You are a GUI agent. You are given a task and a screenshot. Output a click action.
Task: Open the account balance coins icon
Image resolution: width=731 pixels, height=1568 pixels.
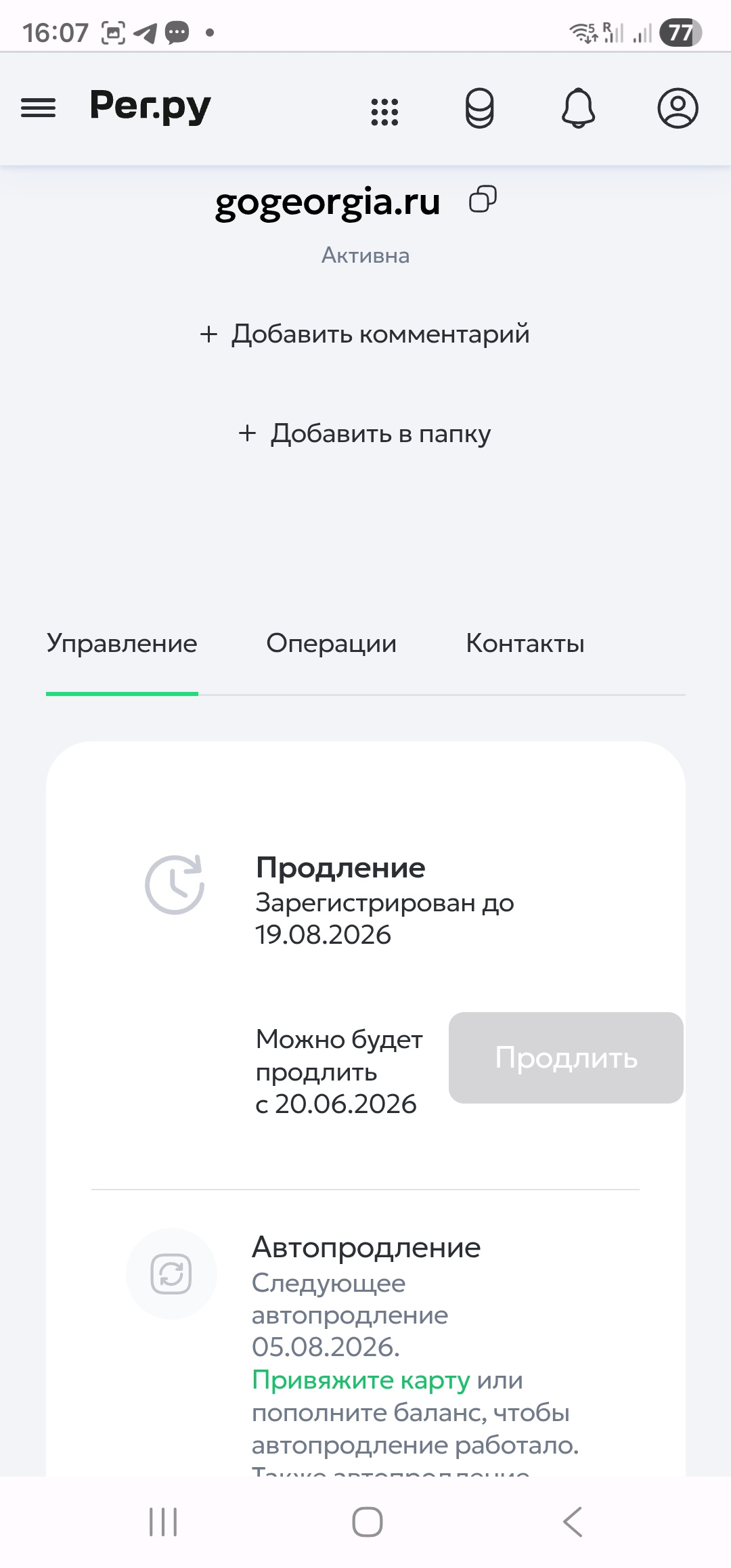point(479,108)
